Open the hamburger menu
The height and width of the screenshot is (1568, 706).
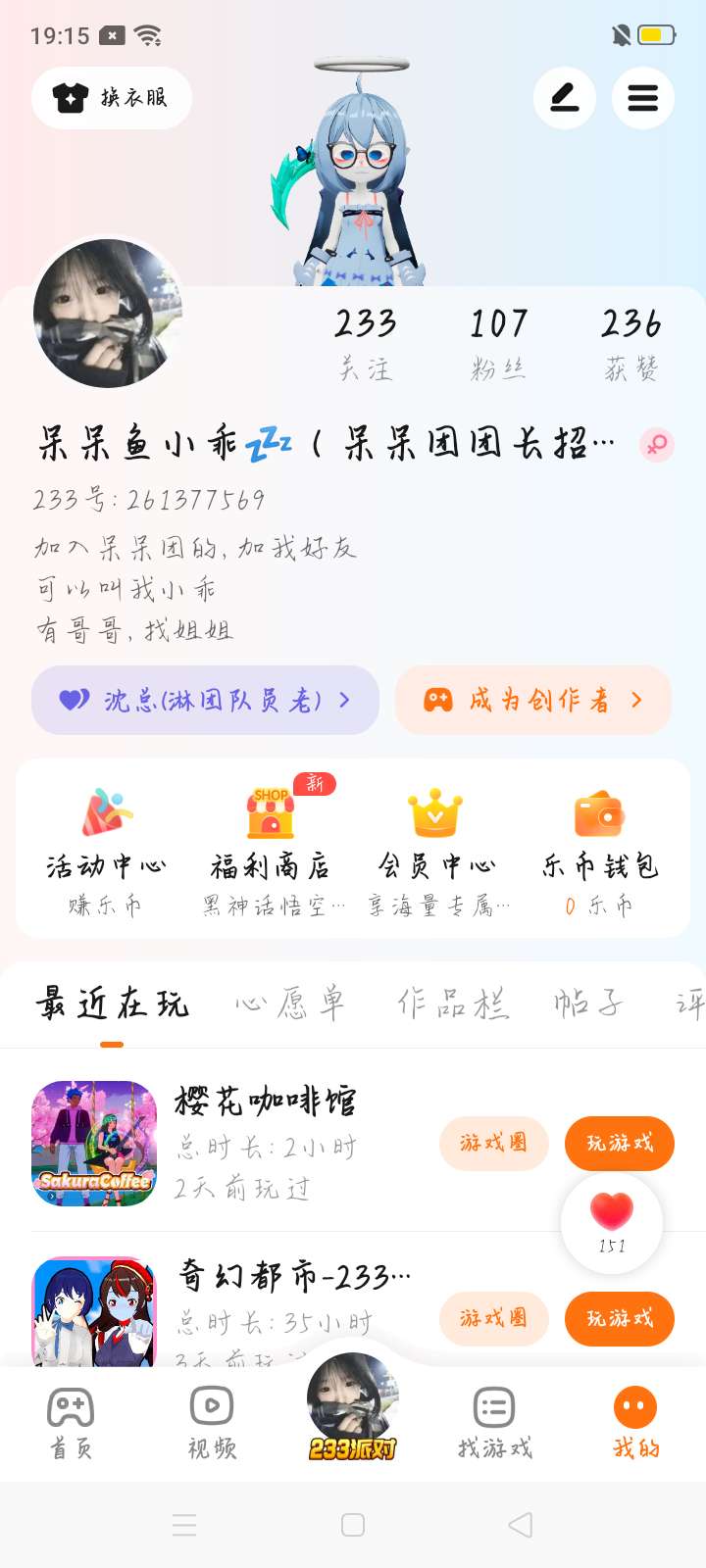pos(642,98)
